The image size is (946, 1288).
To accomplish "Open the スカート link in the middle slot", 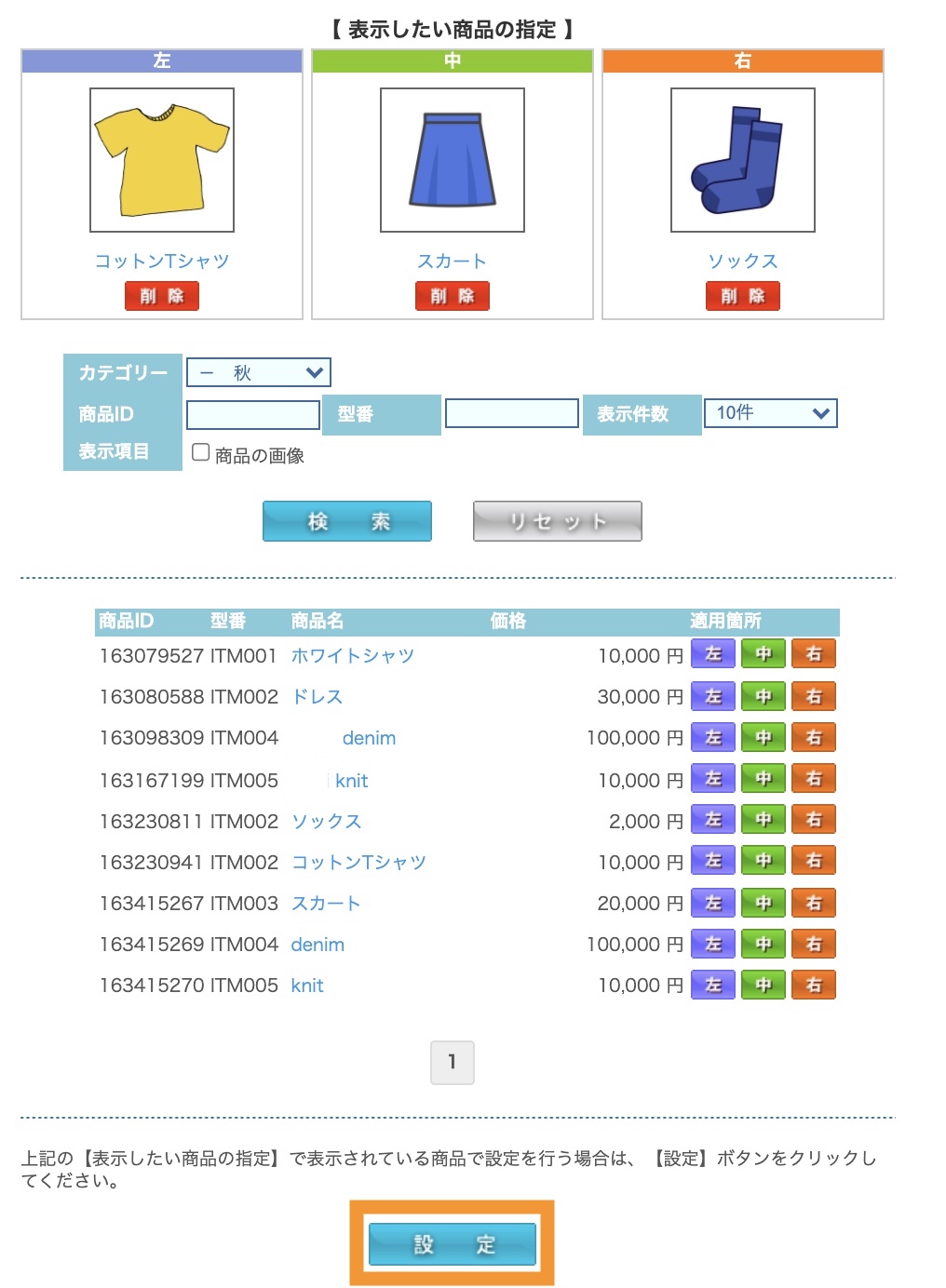I will (x=452, y=261).
